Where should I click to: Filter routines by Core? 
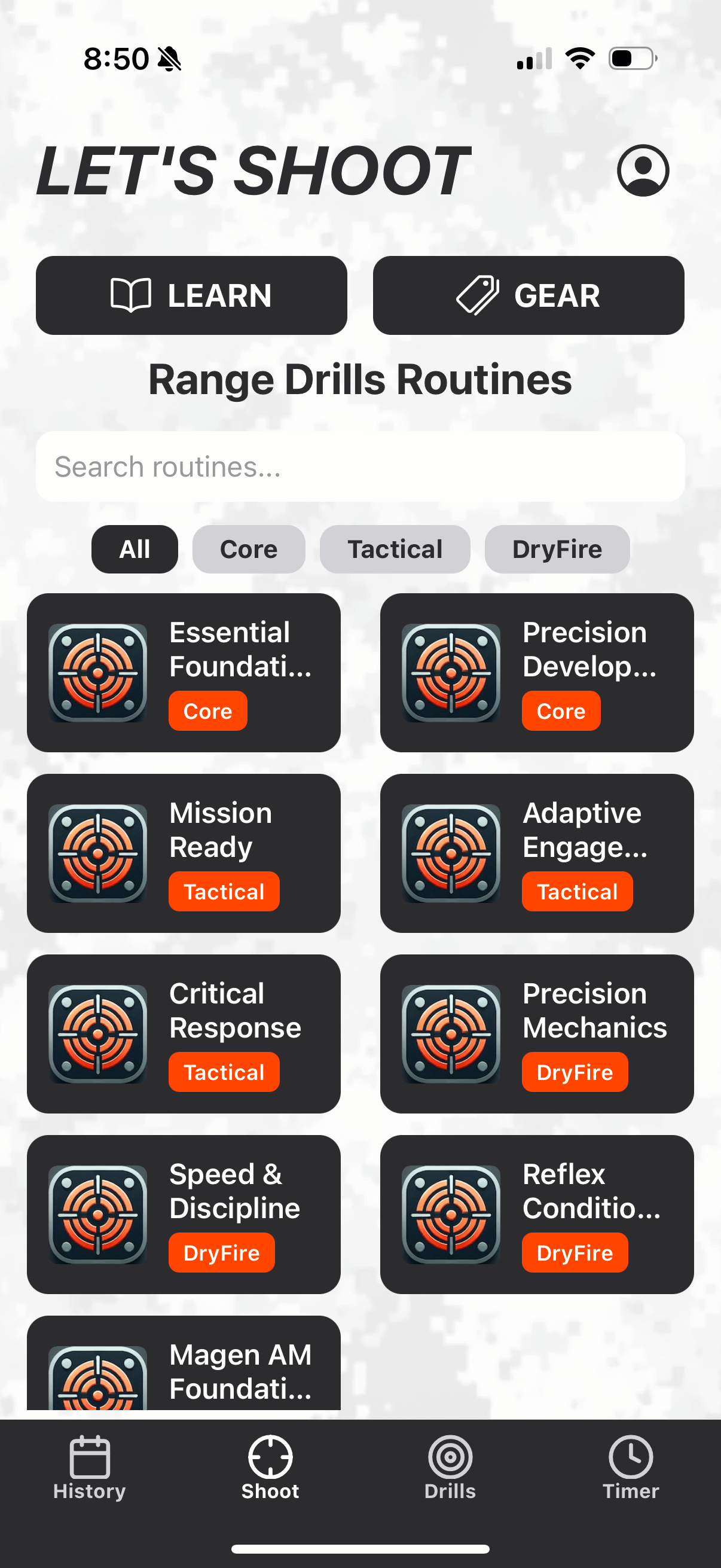248,549
